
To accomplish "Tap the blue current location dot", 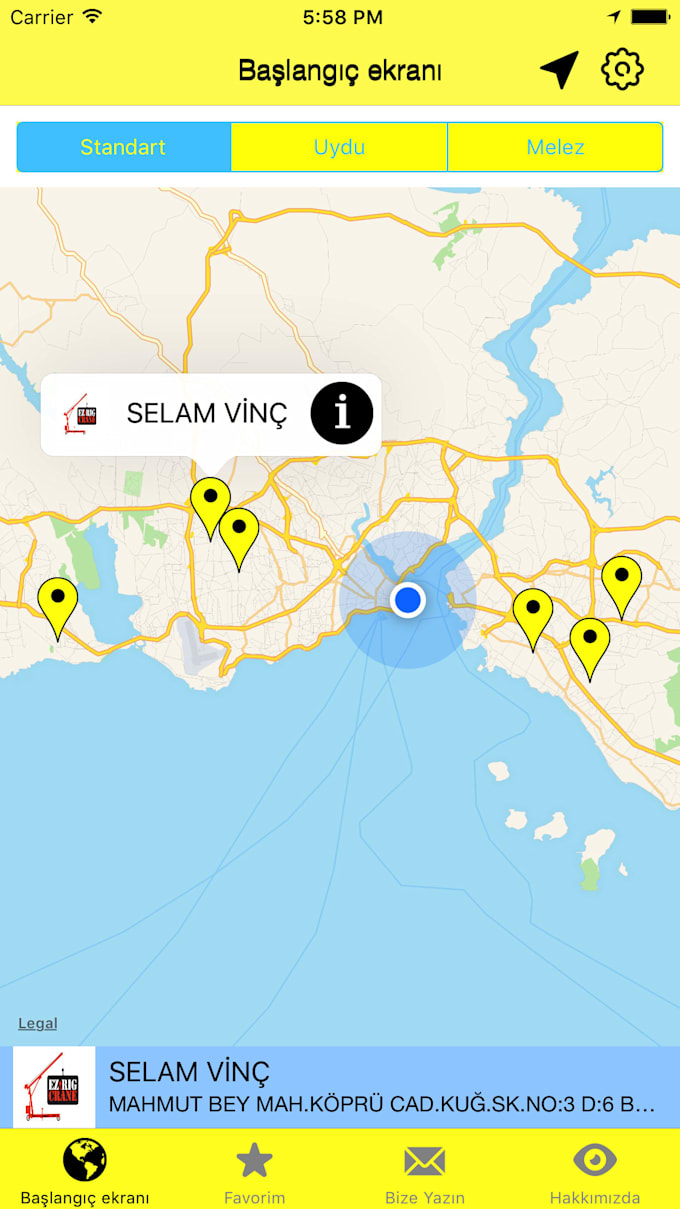I will (x=408, y=600).
